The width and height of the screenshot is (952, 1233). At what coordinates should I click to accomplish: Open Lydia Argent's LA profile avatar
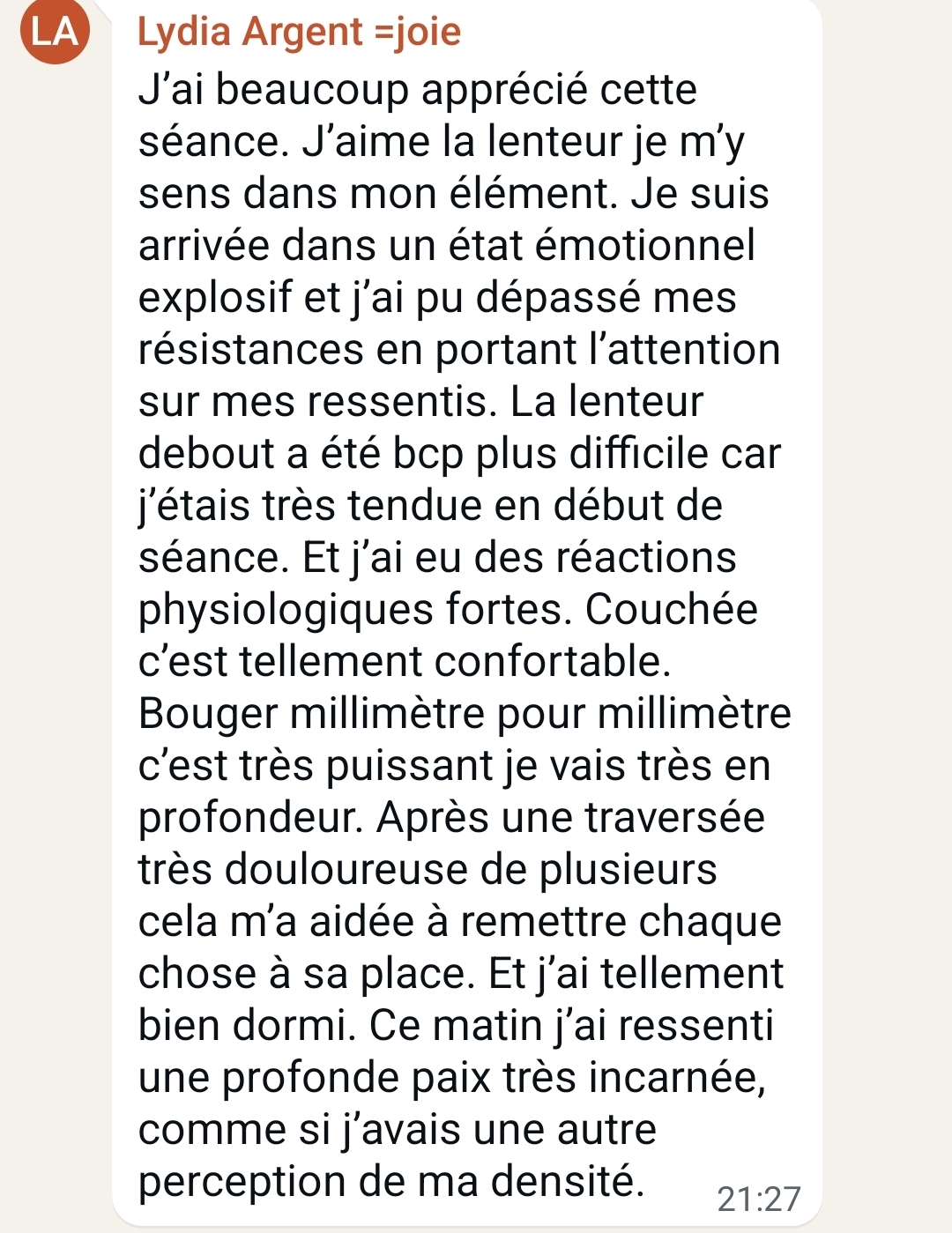click(x=55, y=32)
